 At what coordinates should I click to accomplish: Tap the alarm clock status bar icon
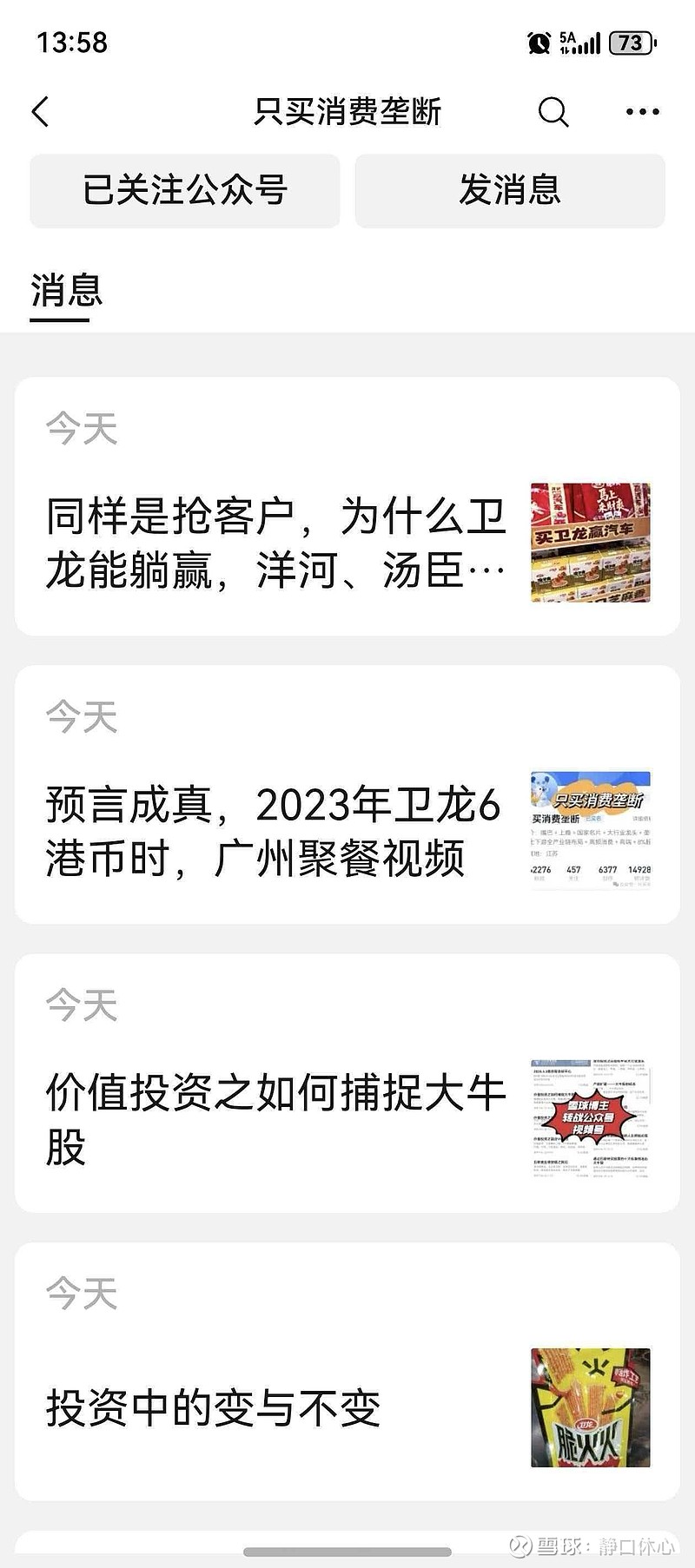pos(539,41)
